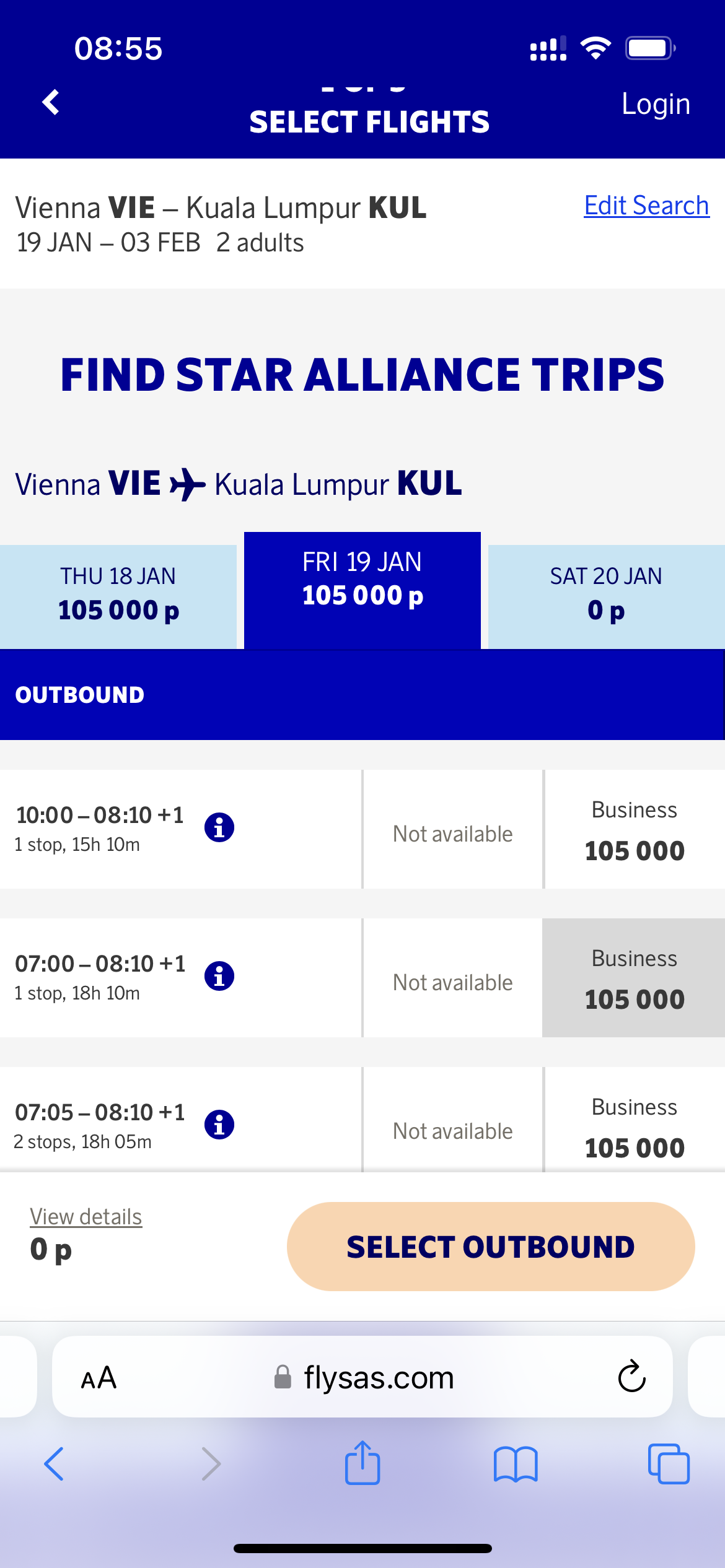Show info for the 07:00 departure flight
Screen dimensions: 725x1568
click(219, 976)
